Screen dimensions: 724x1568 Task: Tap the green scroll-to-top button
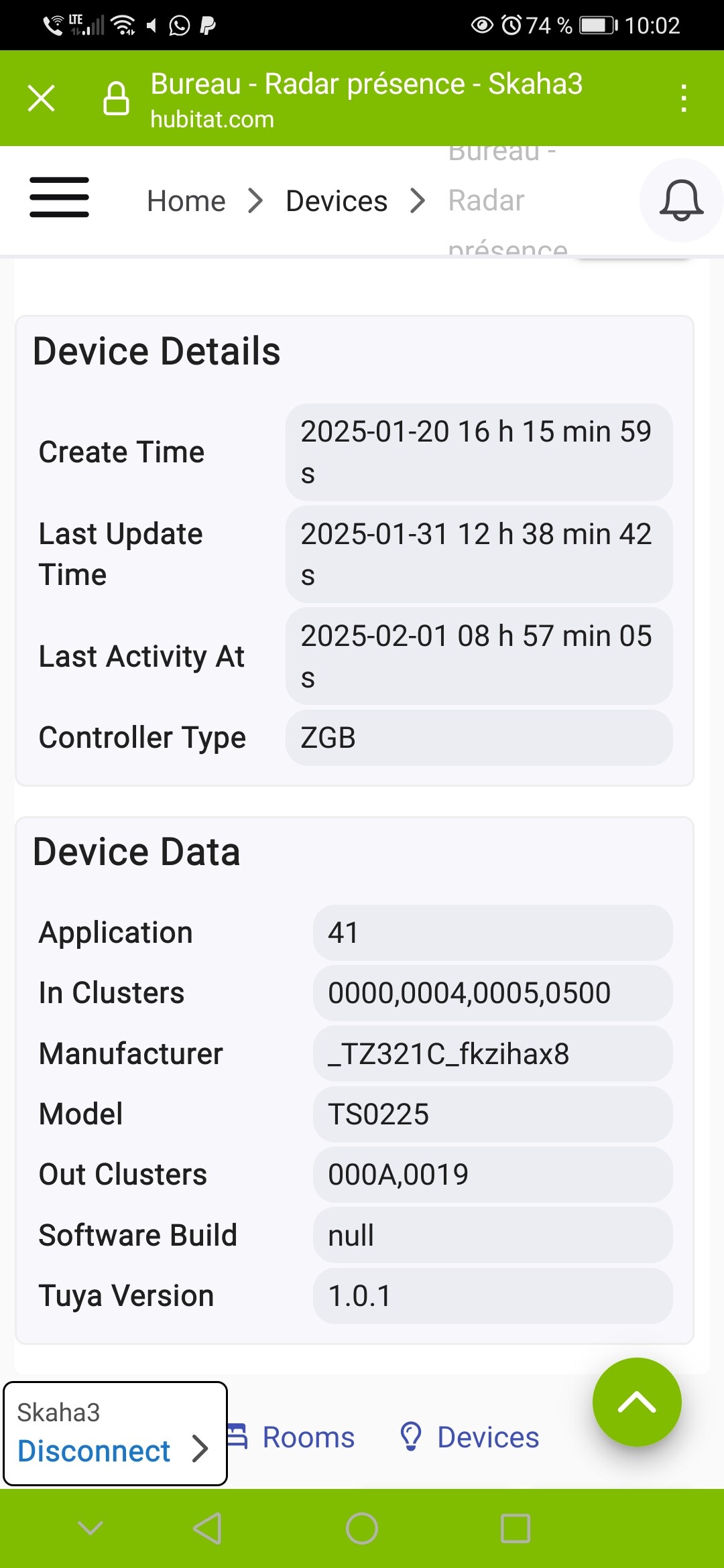coord(637,1402)
